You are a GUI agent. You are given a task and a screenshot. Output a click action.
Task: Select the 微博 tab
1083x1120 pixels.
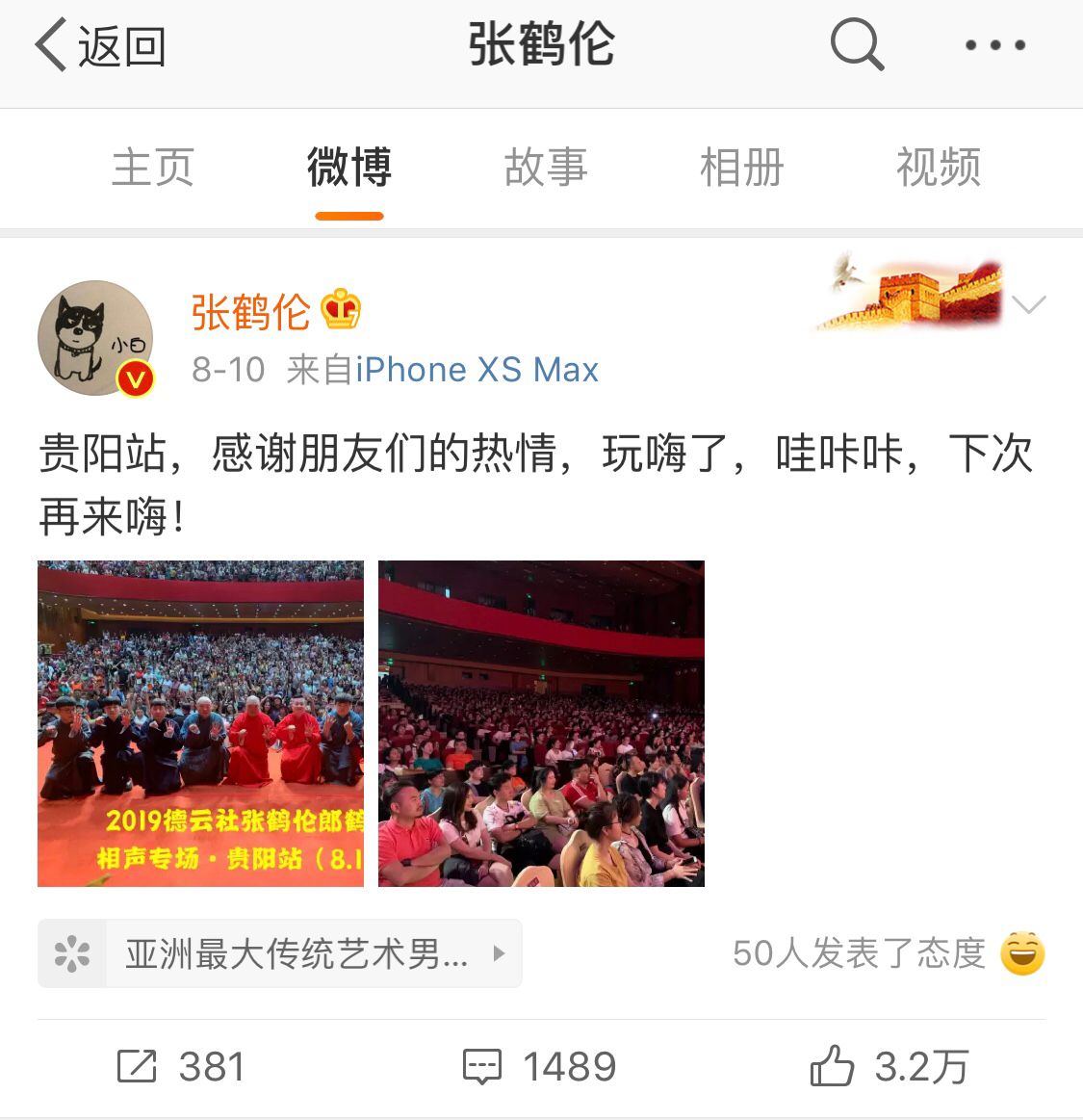click(348, 168)
